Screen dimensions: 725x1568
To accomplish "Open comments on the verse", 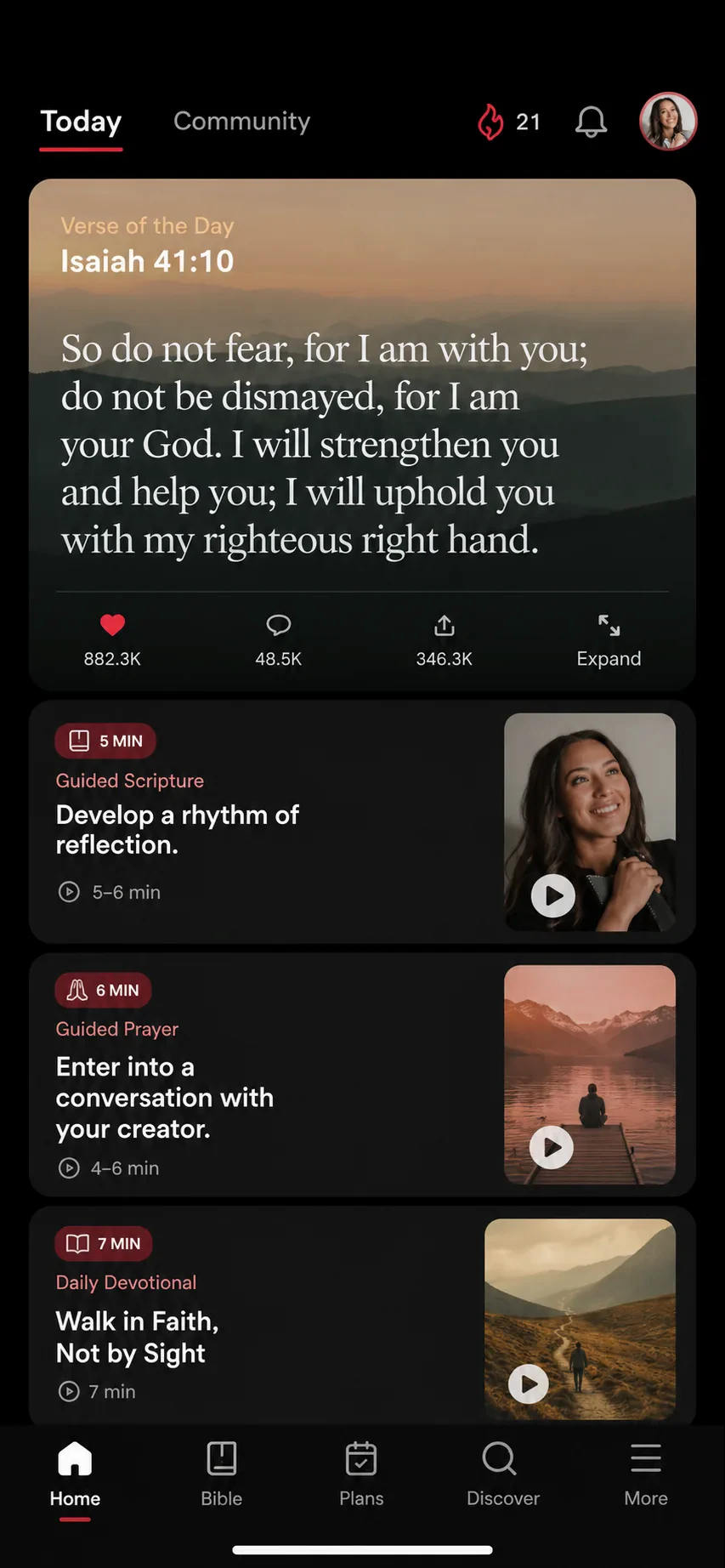I will (278, 640).
